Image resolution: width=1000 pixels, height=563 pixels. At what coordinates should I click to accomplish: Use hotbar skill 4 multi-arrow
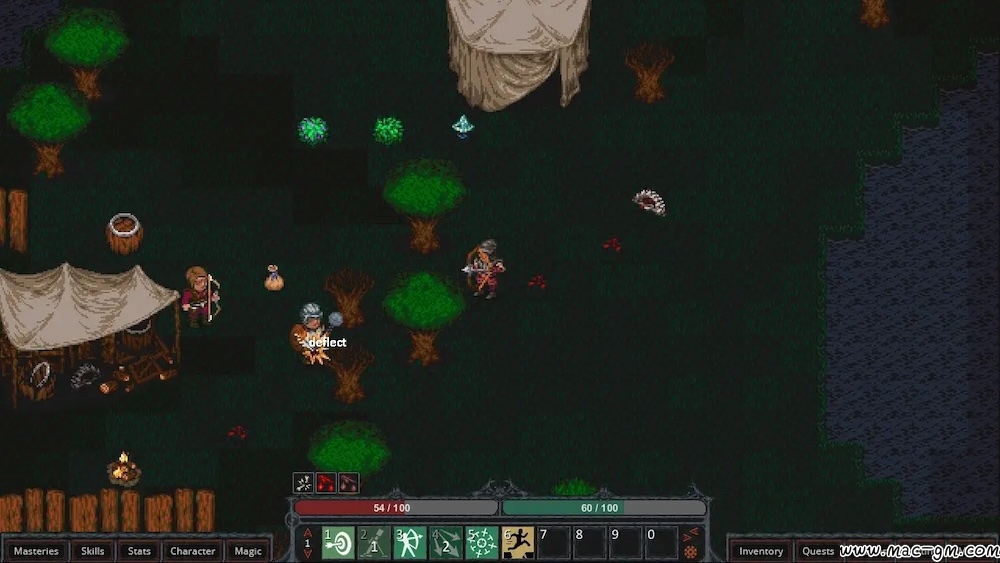coord(446,543)
